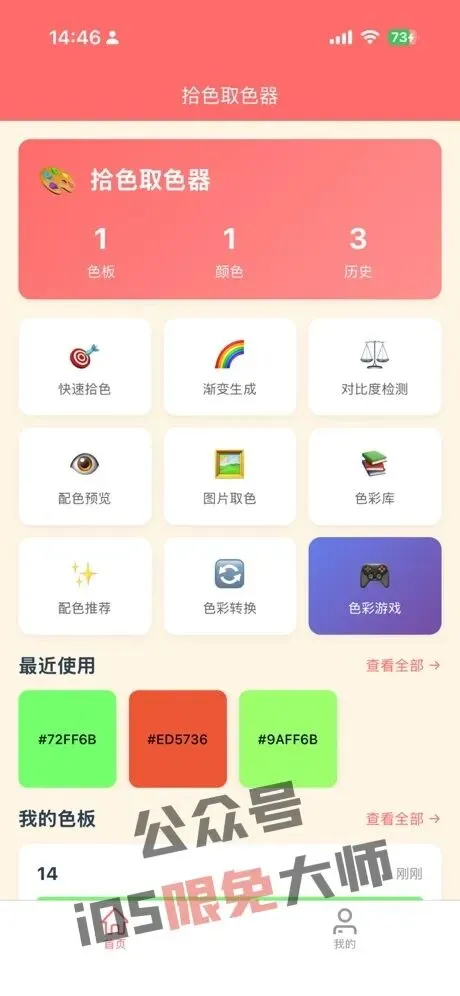The height and width of the screenshot is (996, 460).
Task: Open 图片取色 image color picker
Action: coord(229,476)
